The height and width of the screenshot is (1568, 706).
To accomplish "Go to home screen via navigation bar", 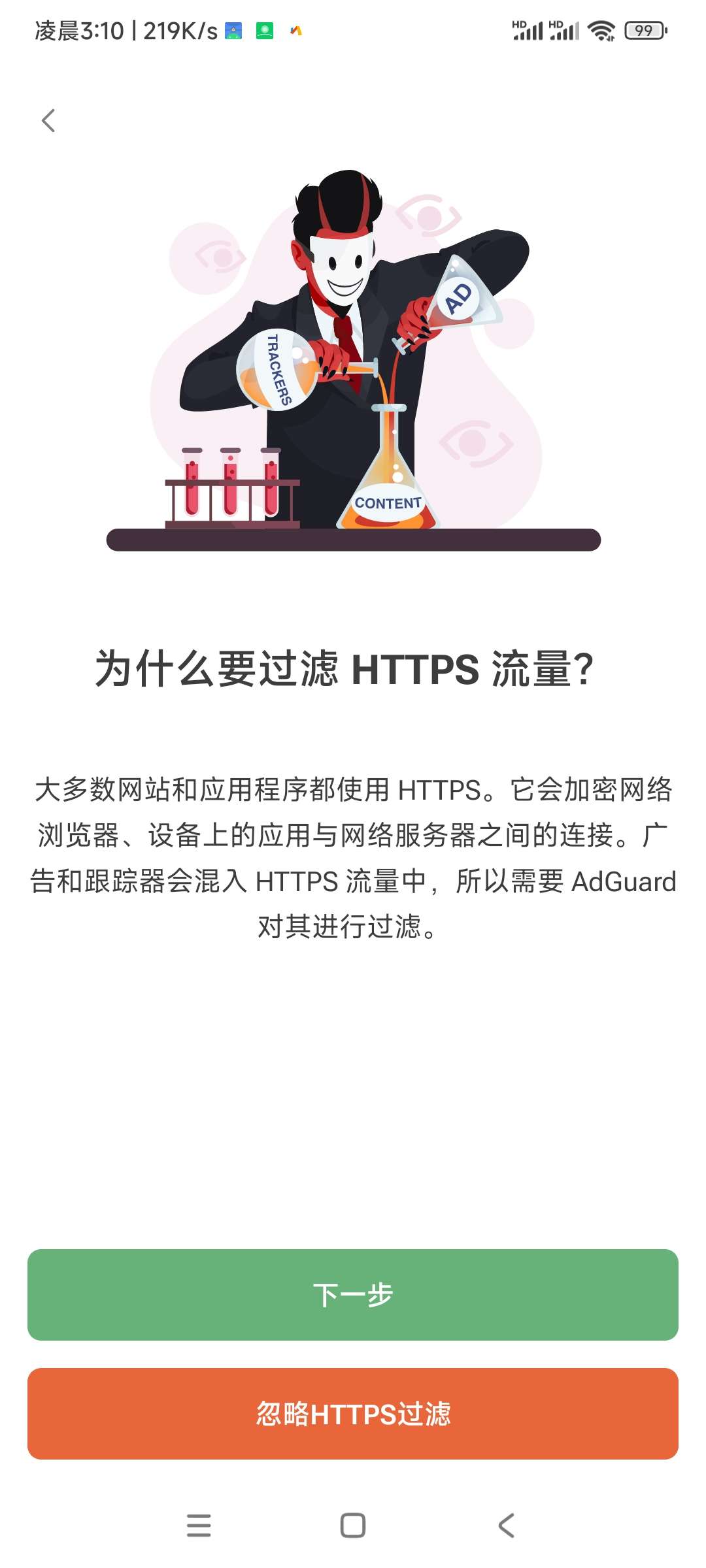I will coord(353,1526).
